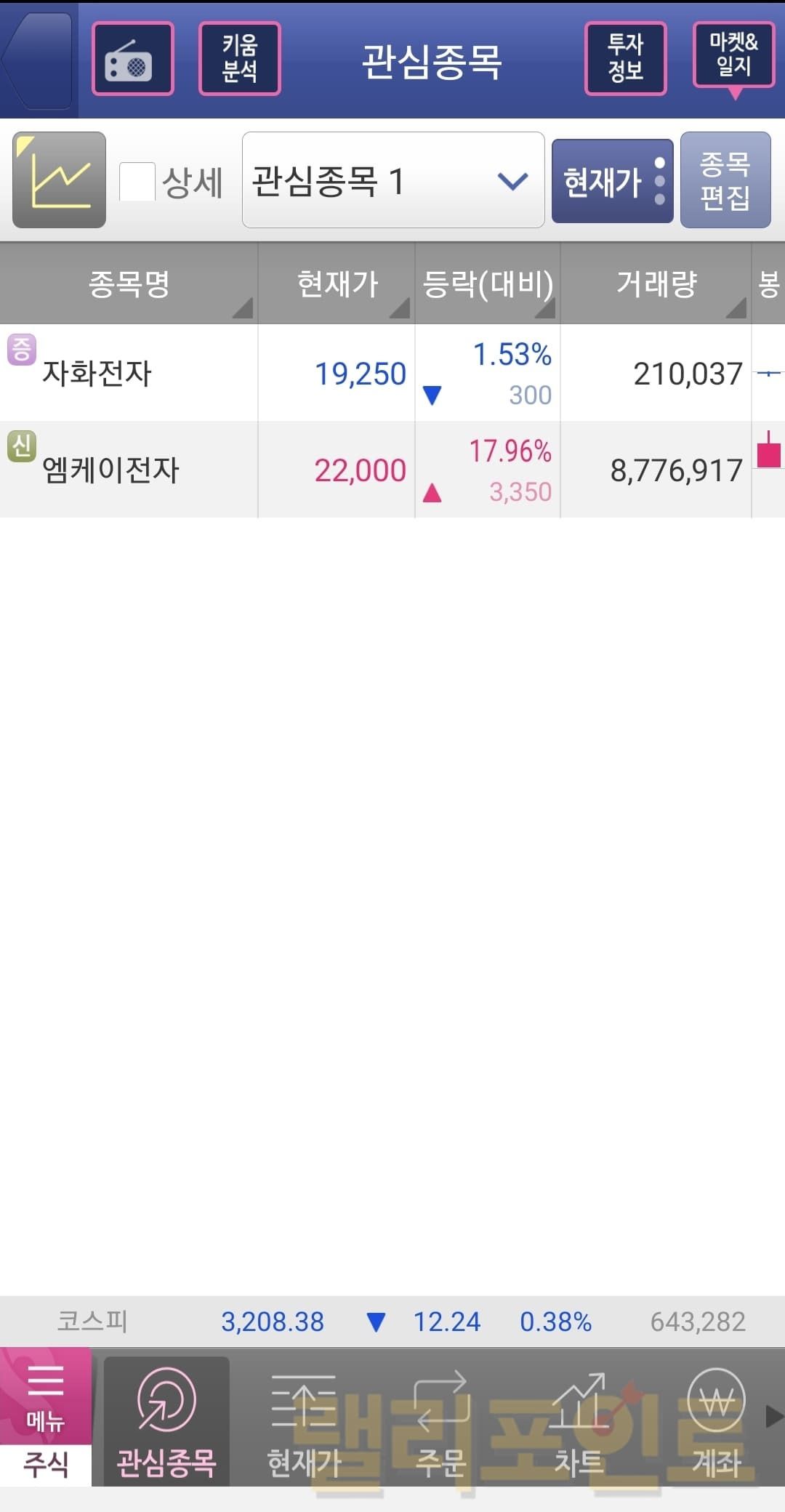The height and width of the screenshot is (1512, 785).
Task: Tap the 현재가 options button
Action: (x=612, y=181)
